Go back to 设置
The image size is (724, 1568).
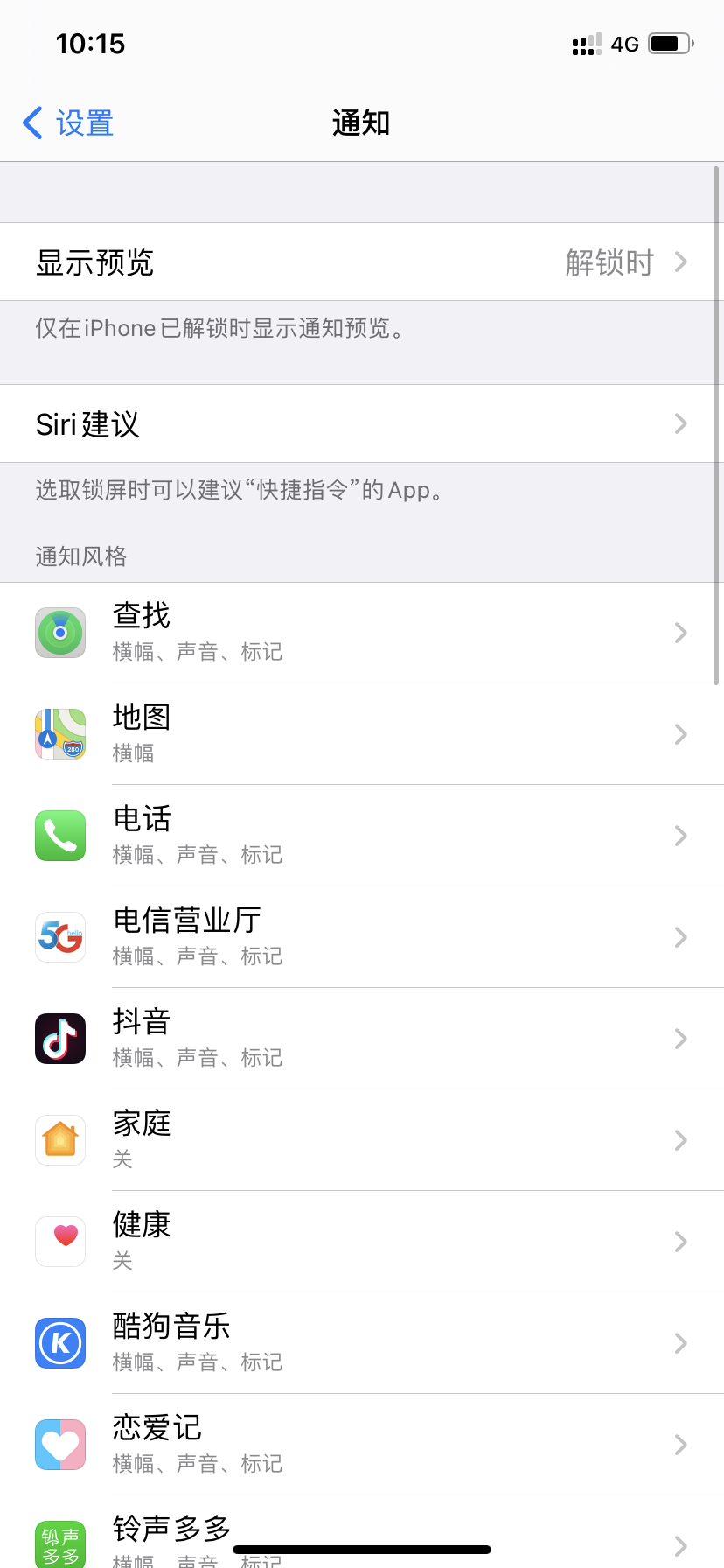[68, 123]
